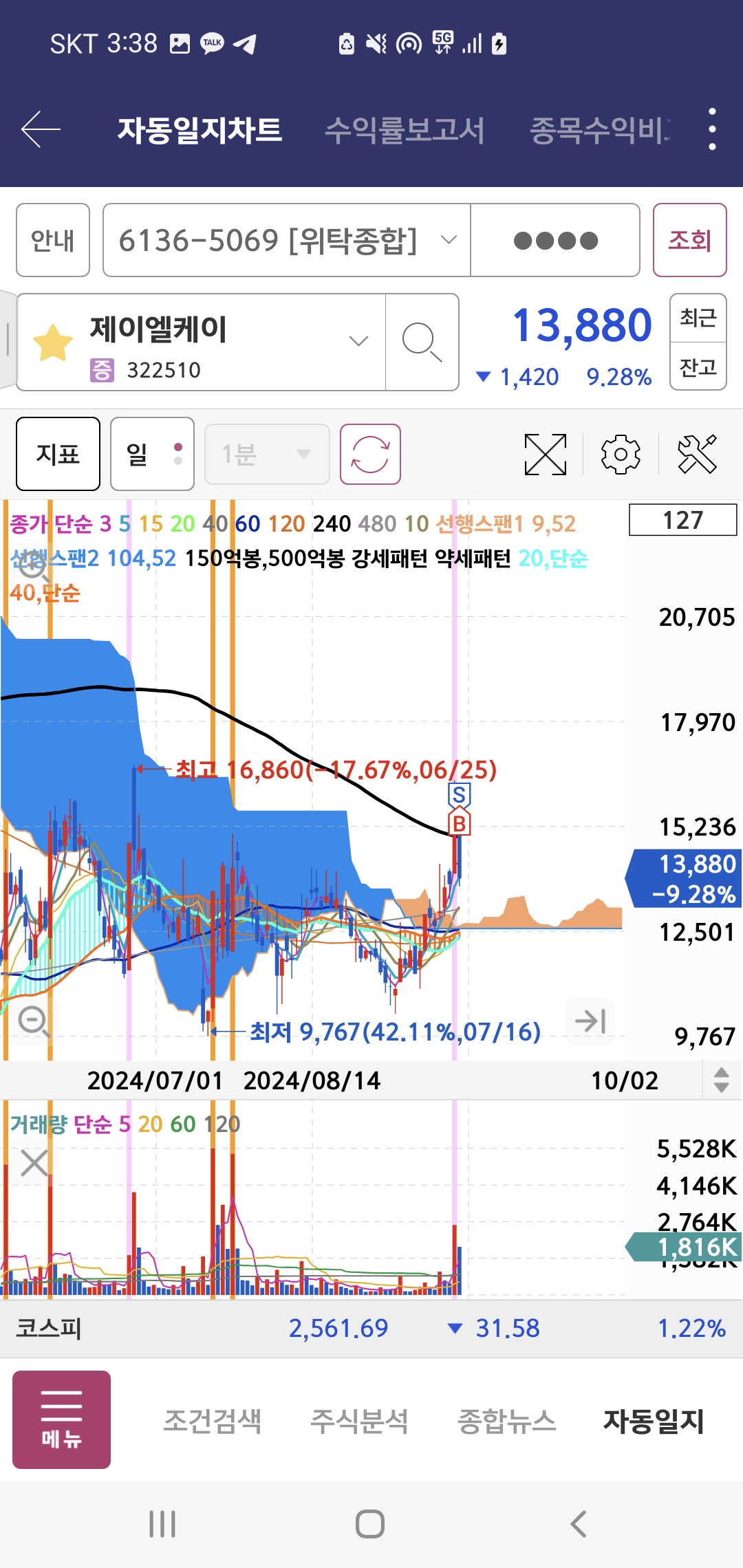Open the 메뉴 button
This screenshot has height=1568, width=743.
tap(61, 1419)
